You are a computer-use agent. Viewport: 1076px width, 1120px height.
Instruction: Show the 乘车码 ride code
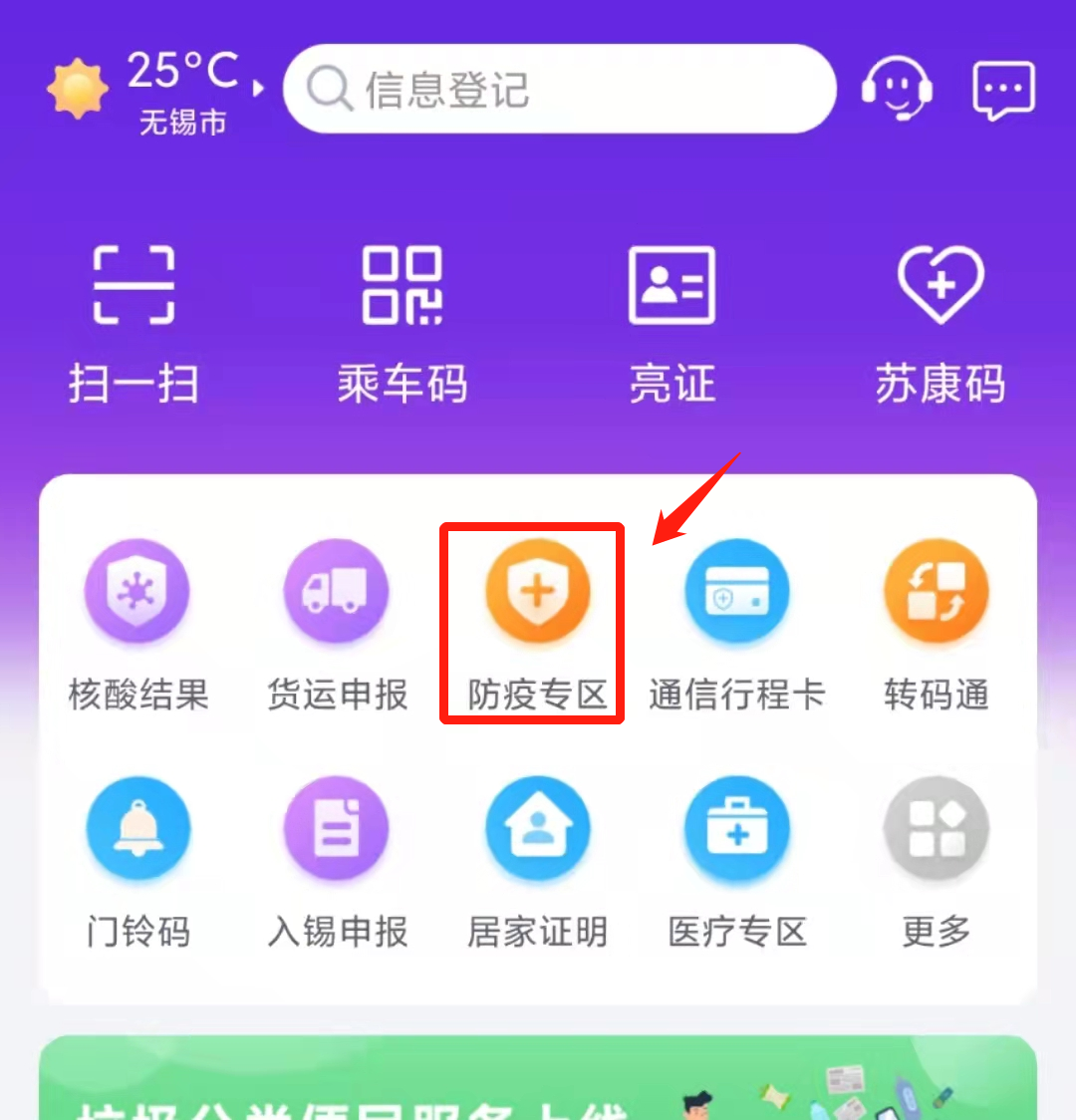pyautogui.click(x=403, y=324)
